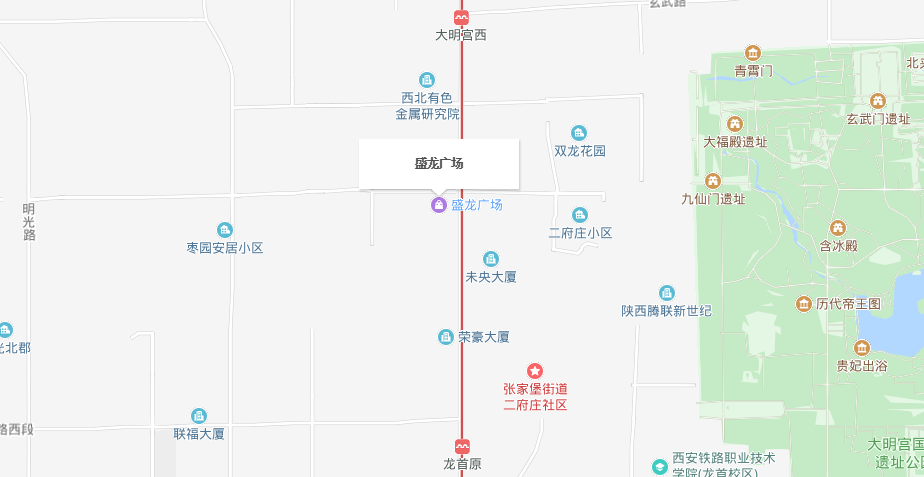The width and height of the screenshot is (924, 477).
Task: Open the 龙首原 metro station marker
Action: [462, 446]
